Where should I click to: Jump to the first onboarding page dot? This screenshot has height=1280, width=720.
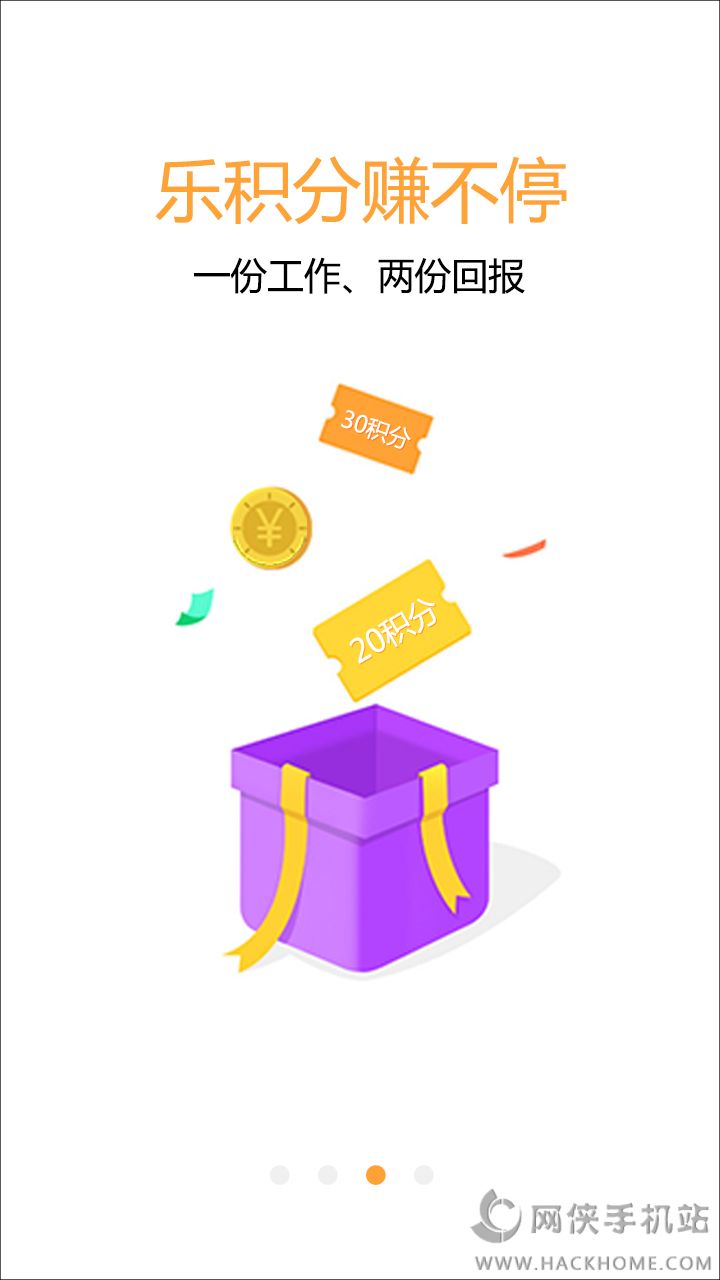(280, 1175)
